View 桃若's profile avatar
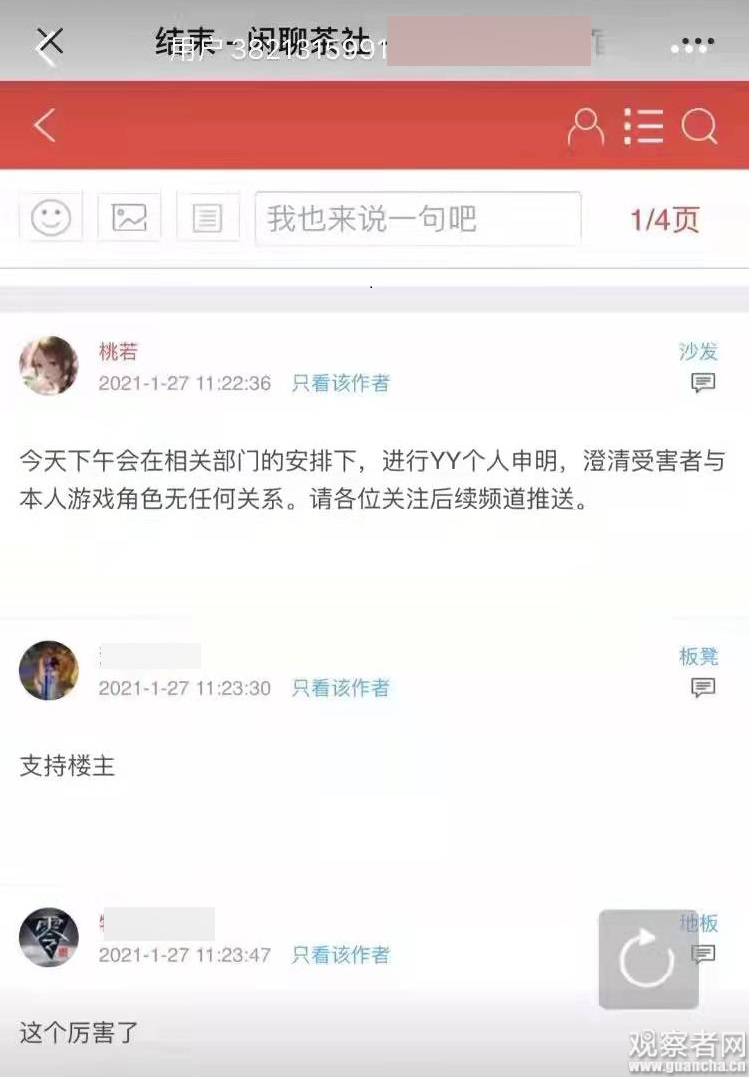 coord(49,365)
